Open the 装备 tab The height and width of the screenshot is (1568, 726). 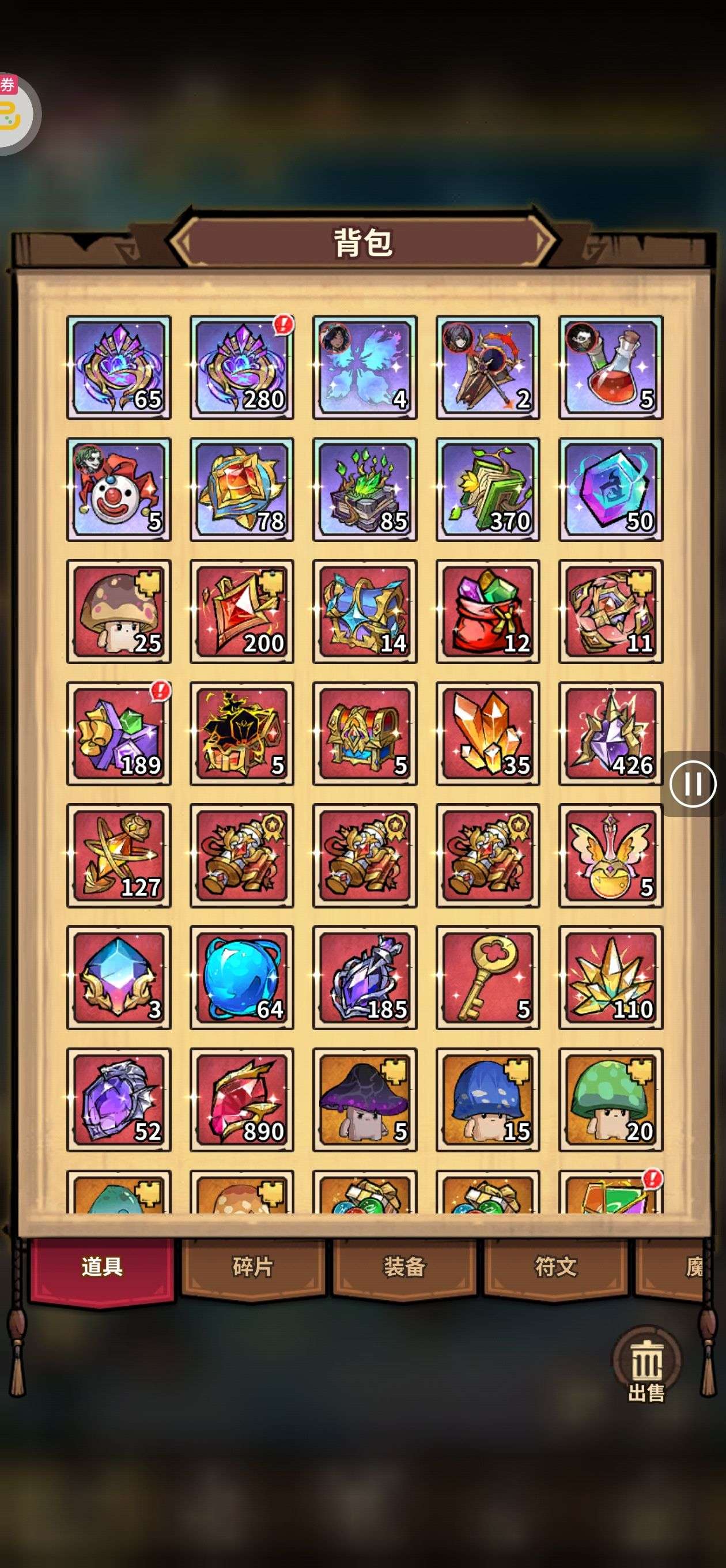(404, 1267)
